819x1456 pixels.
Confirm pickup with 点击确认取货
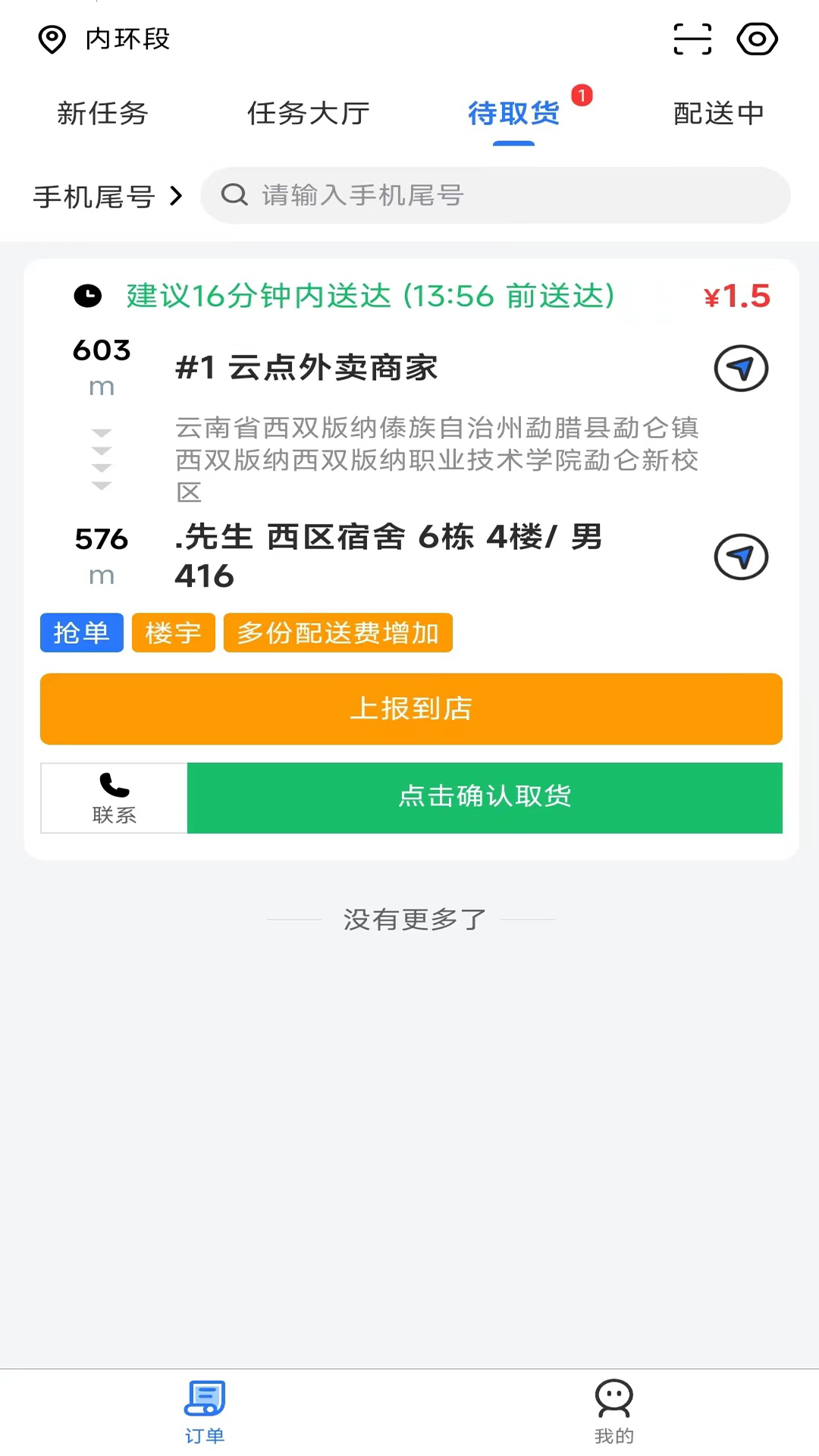pyautogui.click(x=485, y=798)
